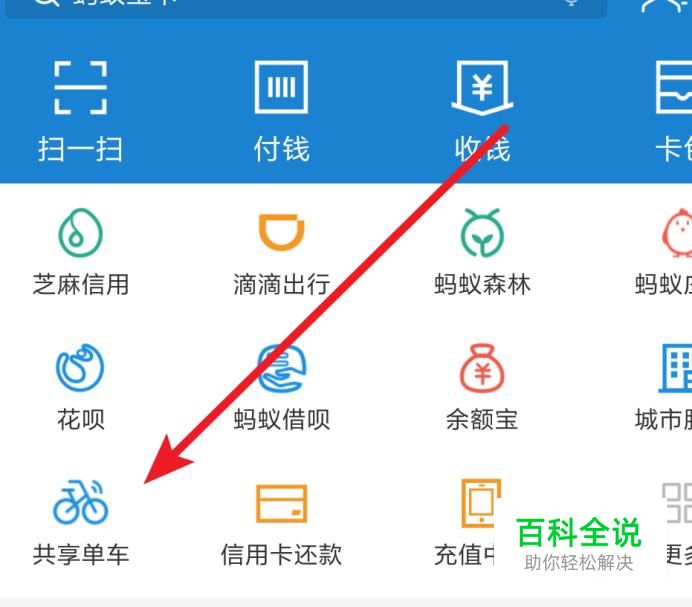The width and height of the screenshot is (692, 607).
Task: Open 芝麻信用 credit score
Action: [x=80, y=252]
